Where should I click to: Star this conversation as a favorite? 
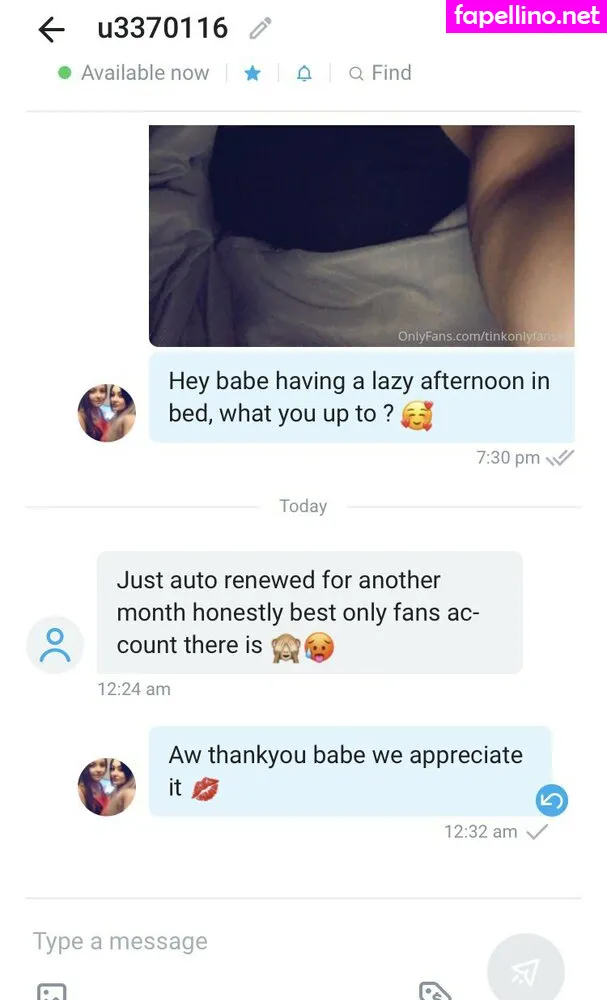coord(253,73)
